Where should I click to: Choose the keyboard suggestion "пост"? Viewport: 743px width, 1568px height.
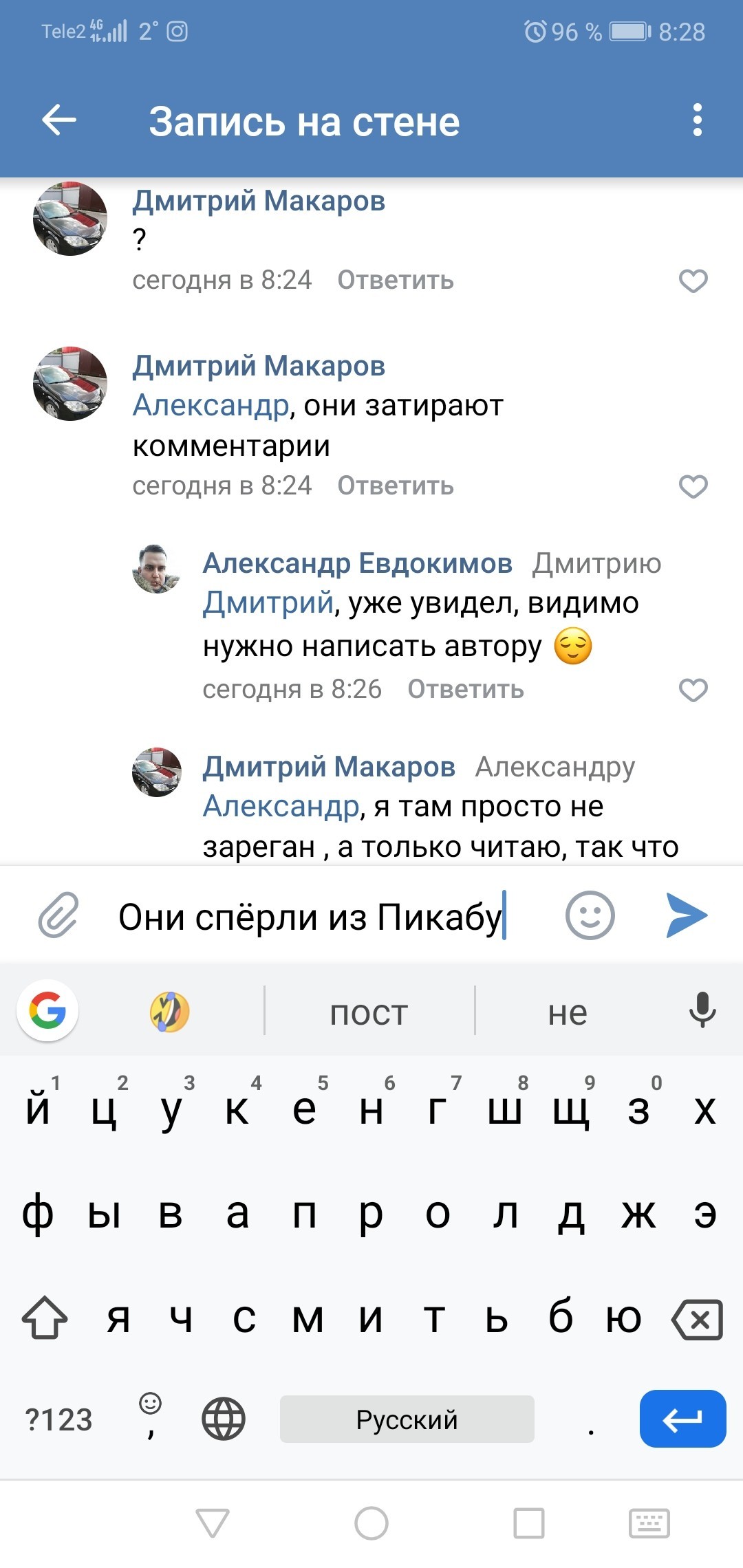click(x=369, y=1012)
